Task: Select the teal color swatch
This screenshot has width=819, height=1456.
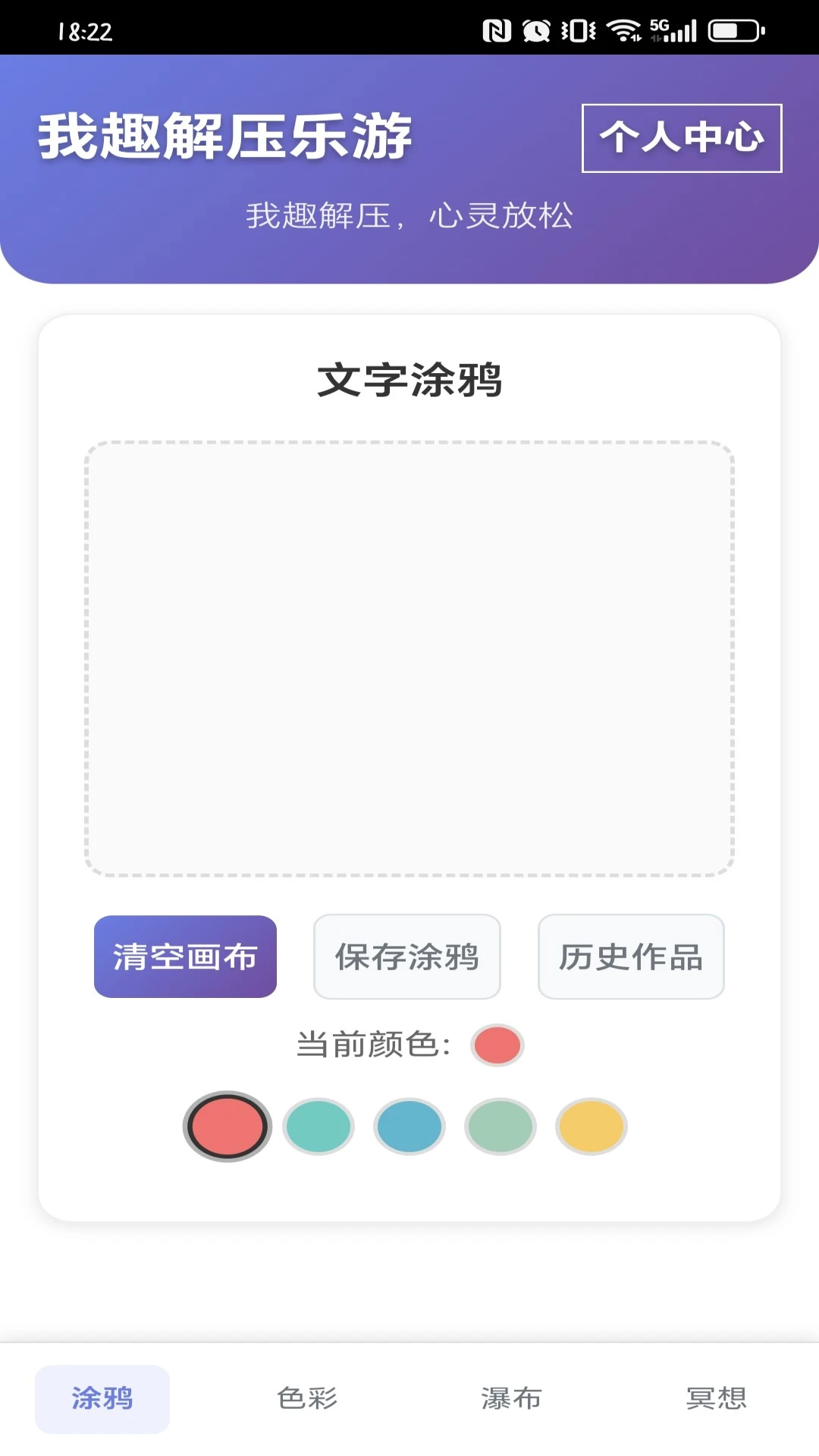Action: [x=318, y=1127]
